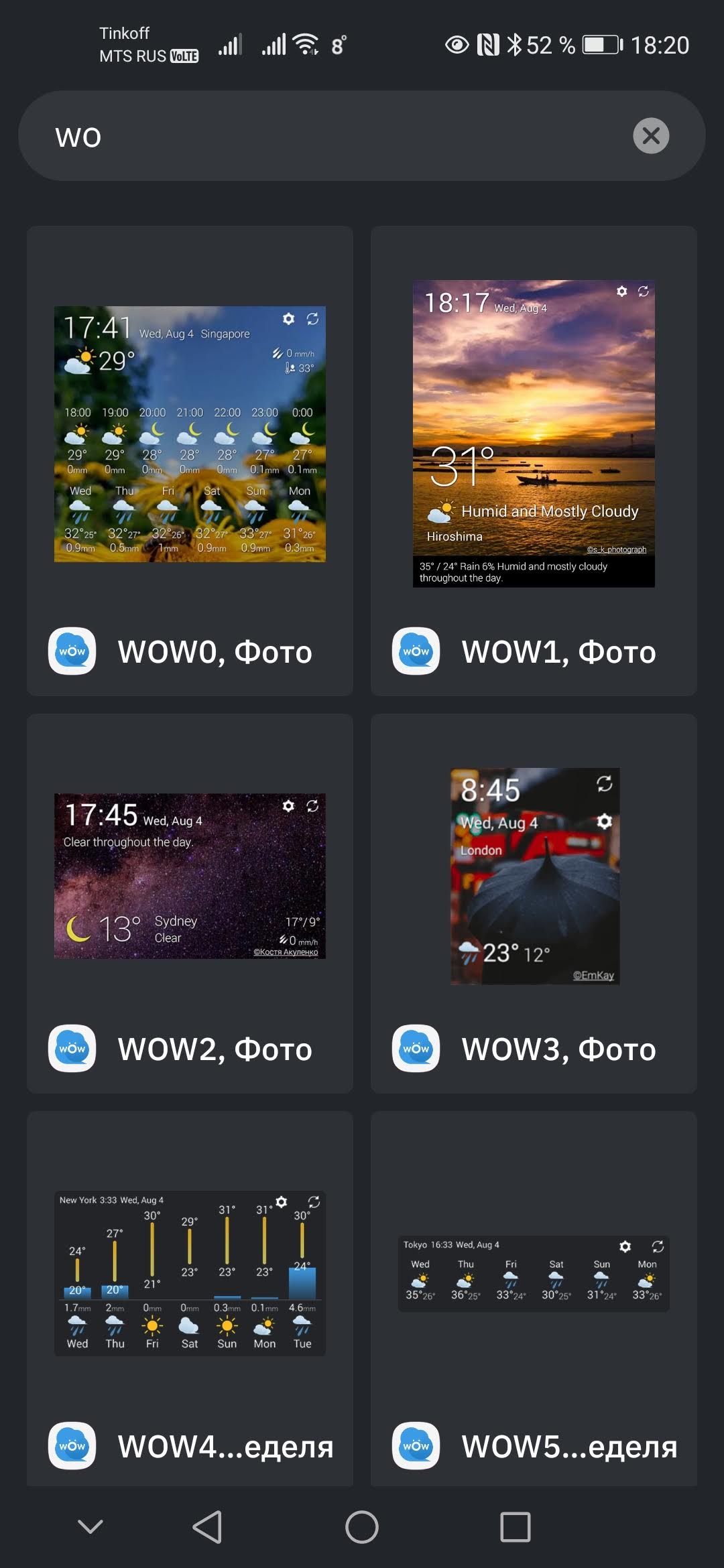Choose the WOW1 Hiroshima sunset widget
Viewport: 724px width, 1568px height.
pos(534,434)
